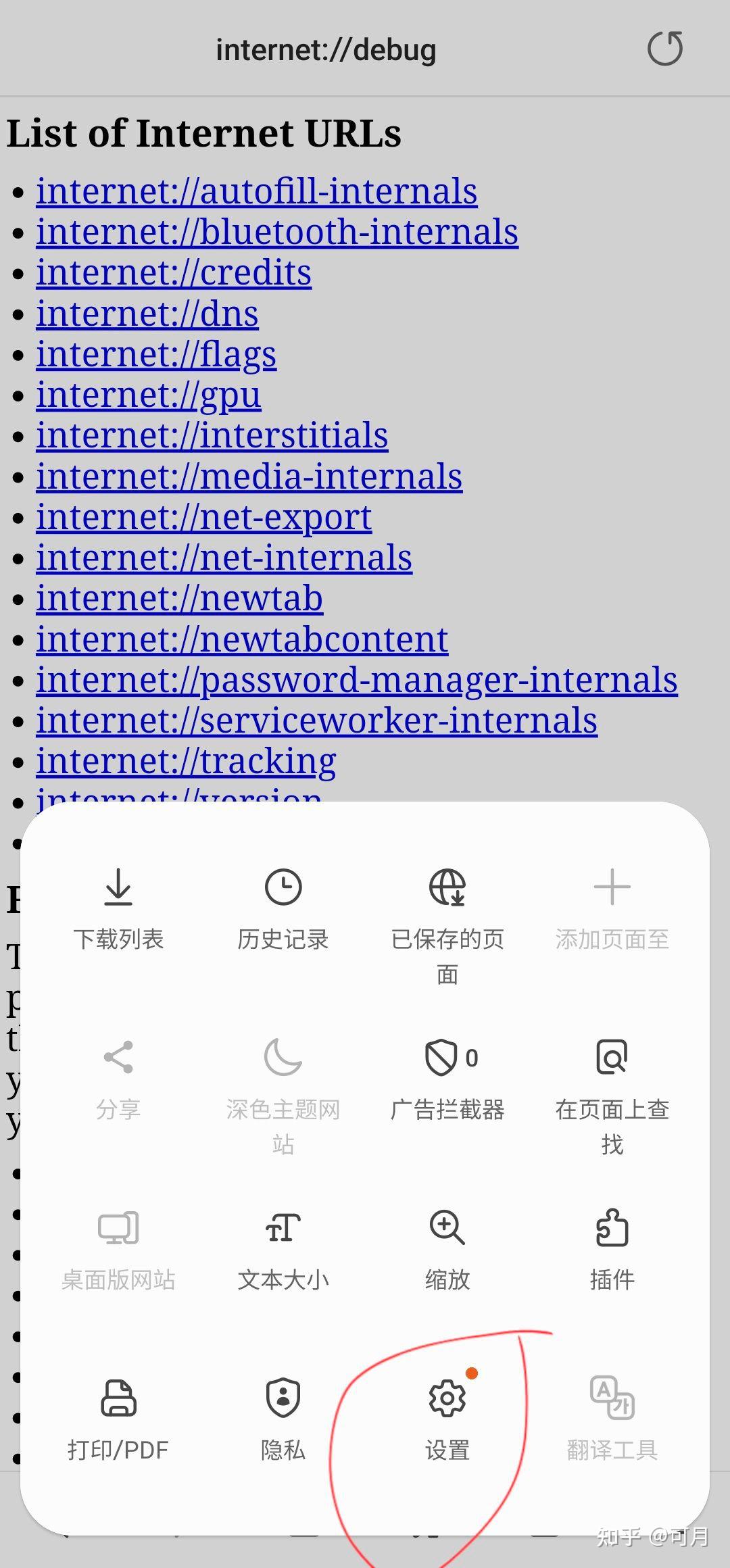Open the internet://credits link
Viewport: 730px width, 1568px height.
pos(174,273)
